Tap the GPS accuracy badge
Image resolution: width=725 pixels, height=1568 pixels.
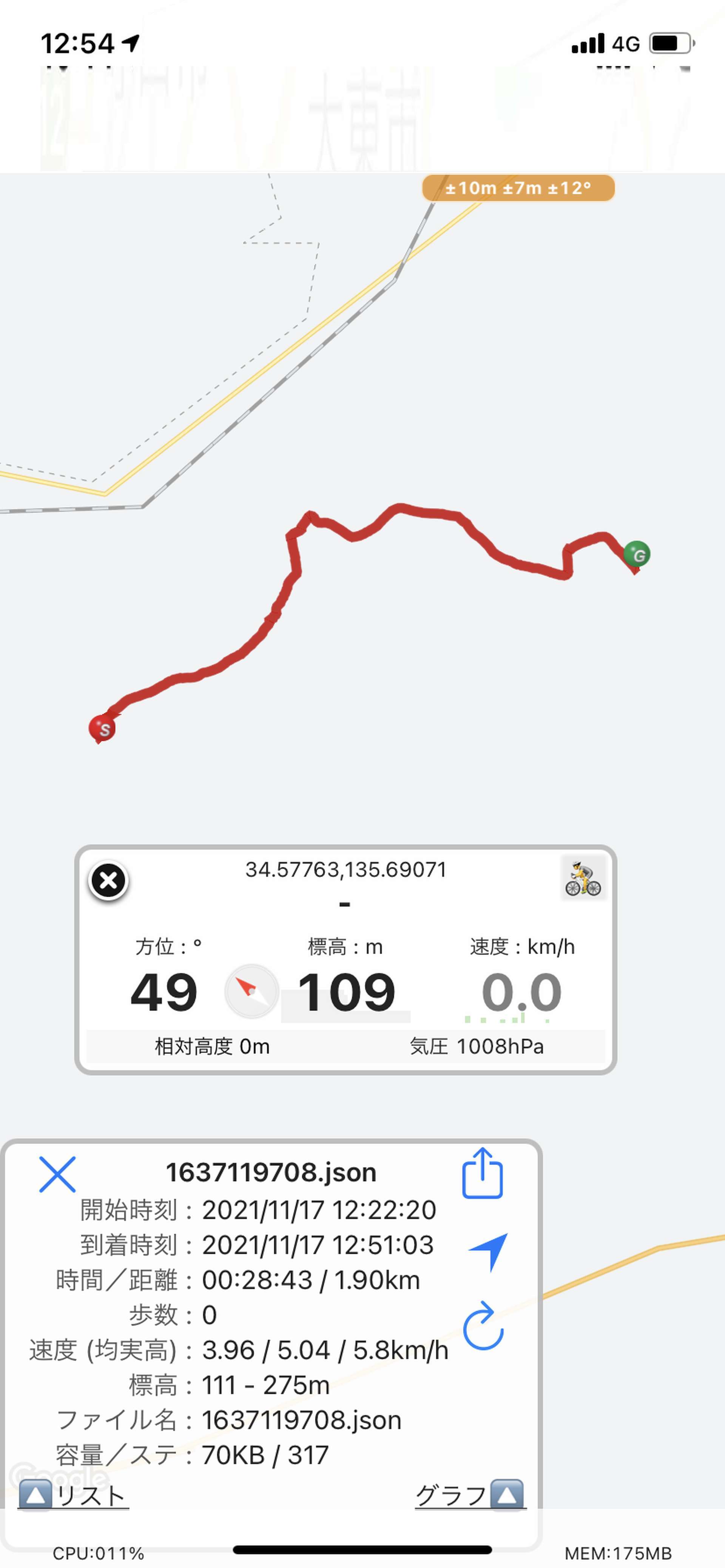[518, 188]
